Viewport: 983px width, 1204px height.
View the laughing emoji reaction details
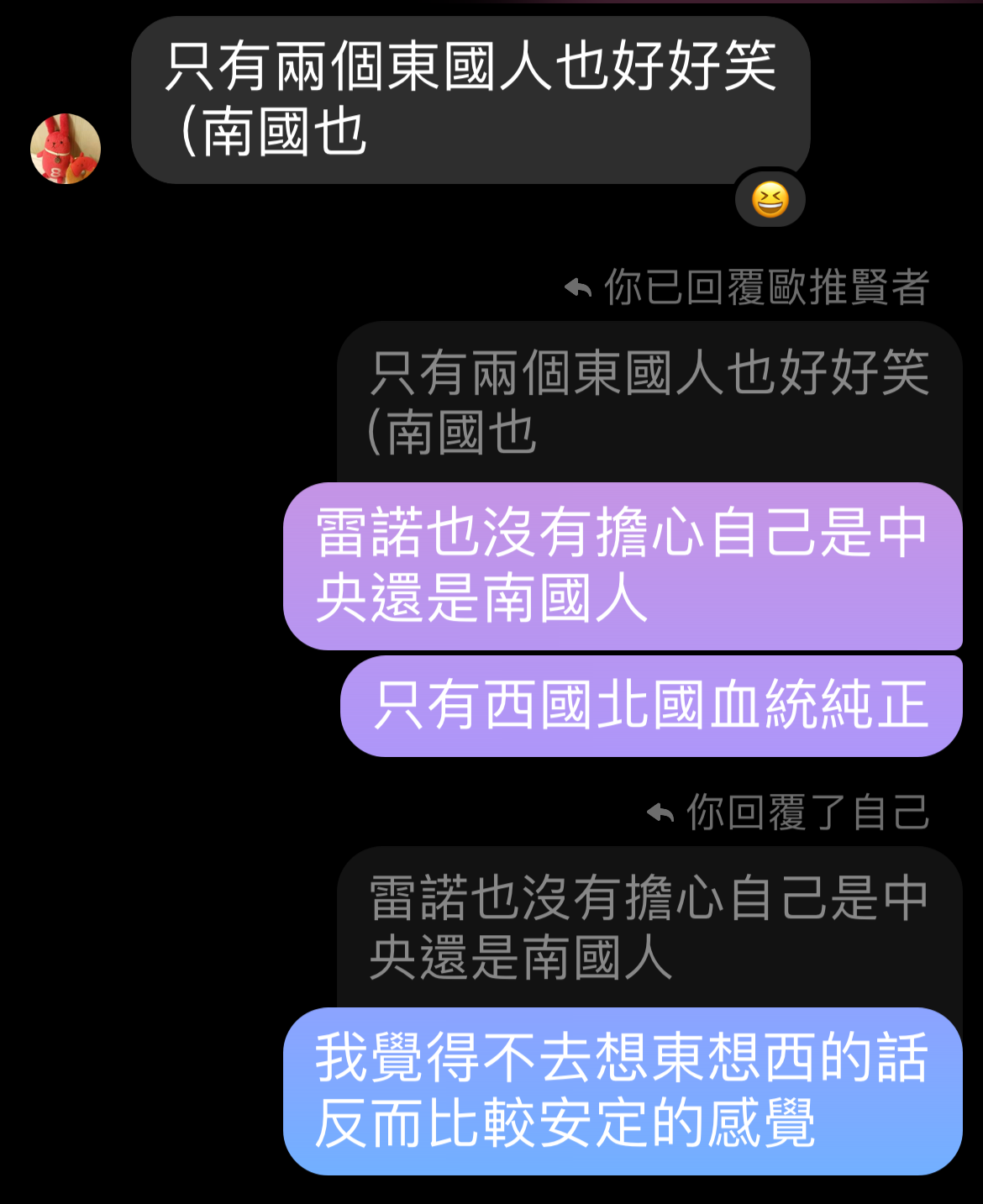point(770,200)
